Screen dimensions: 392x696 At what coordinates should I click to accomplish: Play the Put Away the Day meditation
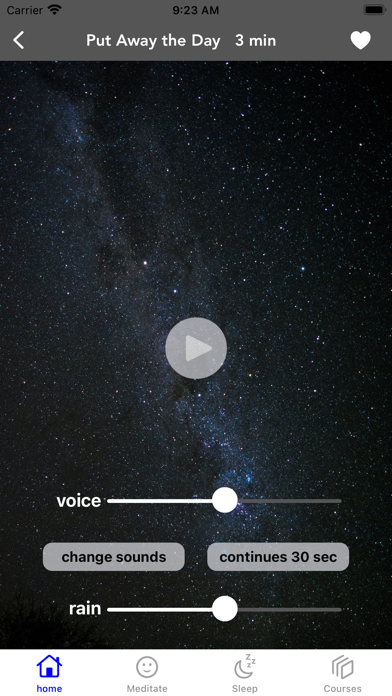pos(196,348)
